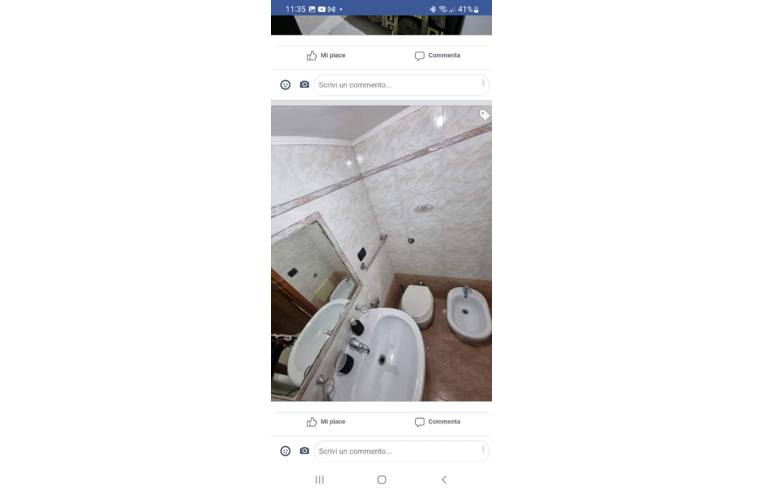Viewport: 764px width, 492px height.
Task: Tap Commenta under the bathroom photo
Action: tap(437, 422)
